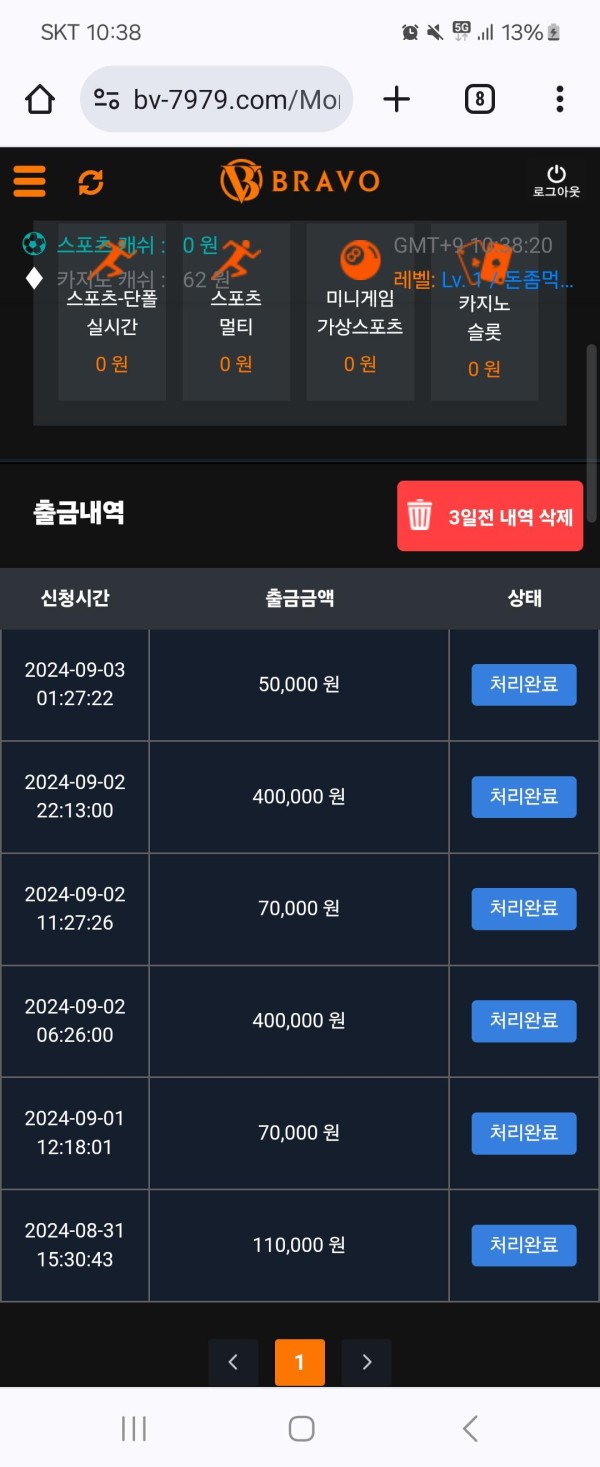The image size is (600, 1467).
Task: Tap 처리완료 for the 2024-09-02 22:13:00 row
Action: [524, 797]
